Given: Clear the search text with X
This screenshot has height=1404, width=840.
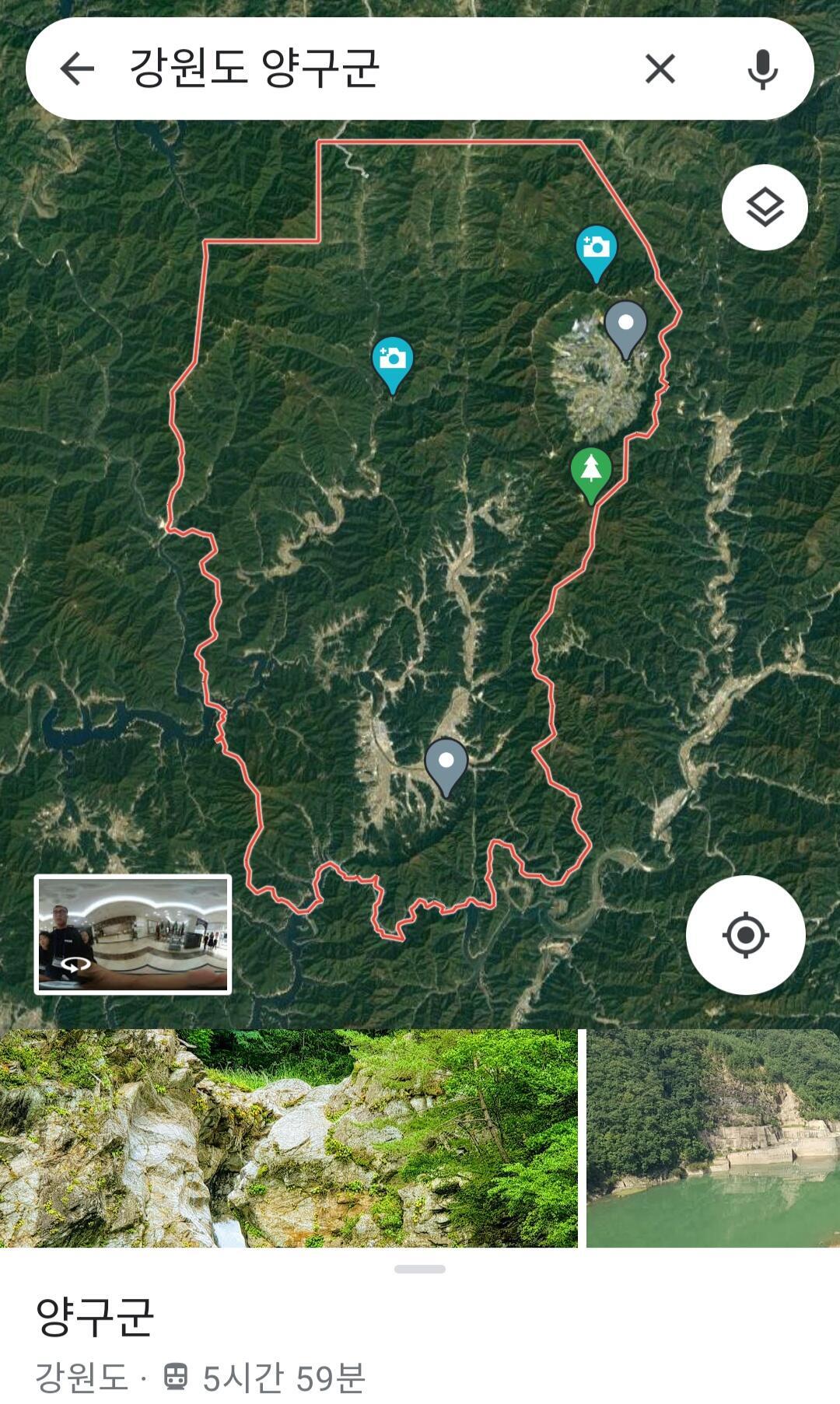Looking at the screenshot, I should point(660,68).
